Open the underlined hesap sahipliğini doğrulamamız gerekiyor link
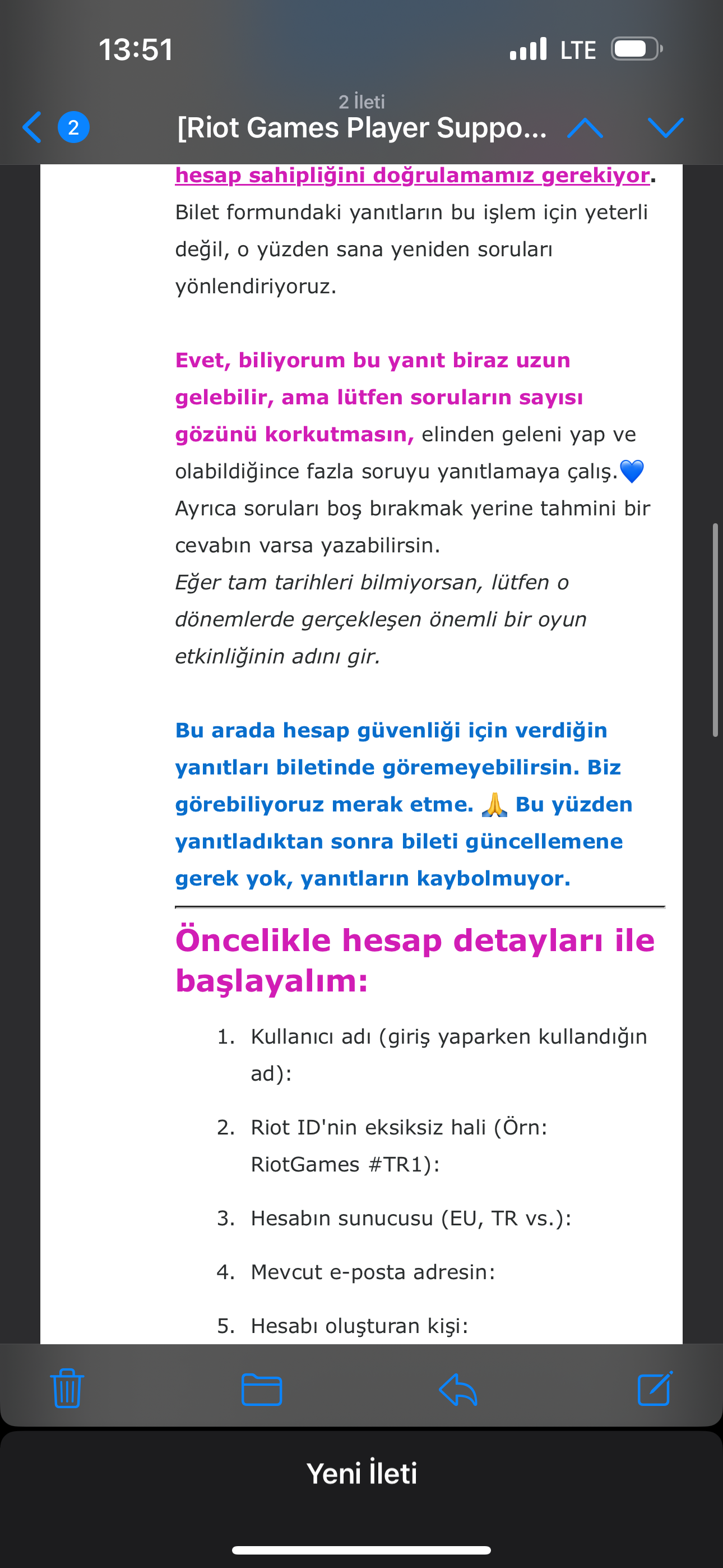723x1568 pixels. [x=412, y=176]
